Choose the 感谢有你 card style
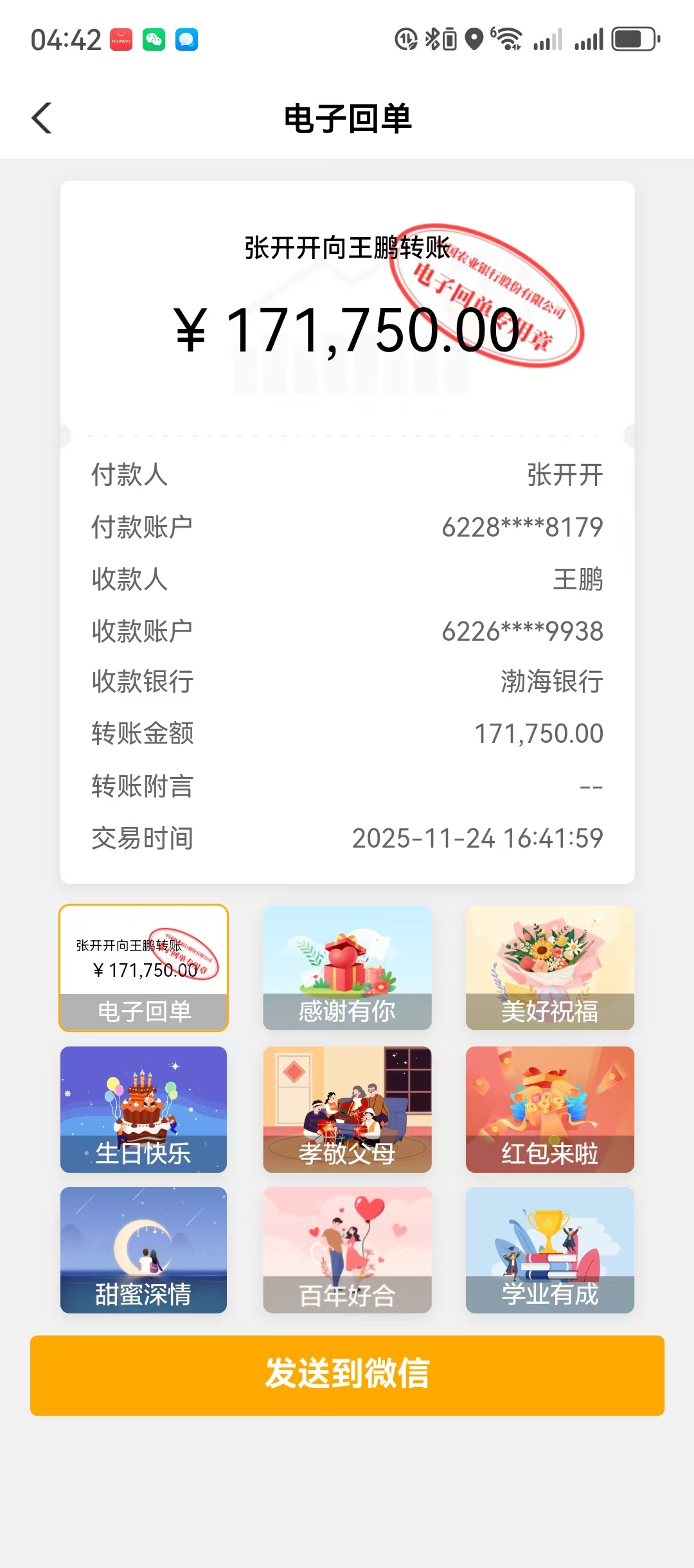 click(347, 968)
